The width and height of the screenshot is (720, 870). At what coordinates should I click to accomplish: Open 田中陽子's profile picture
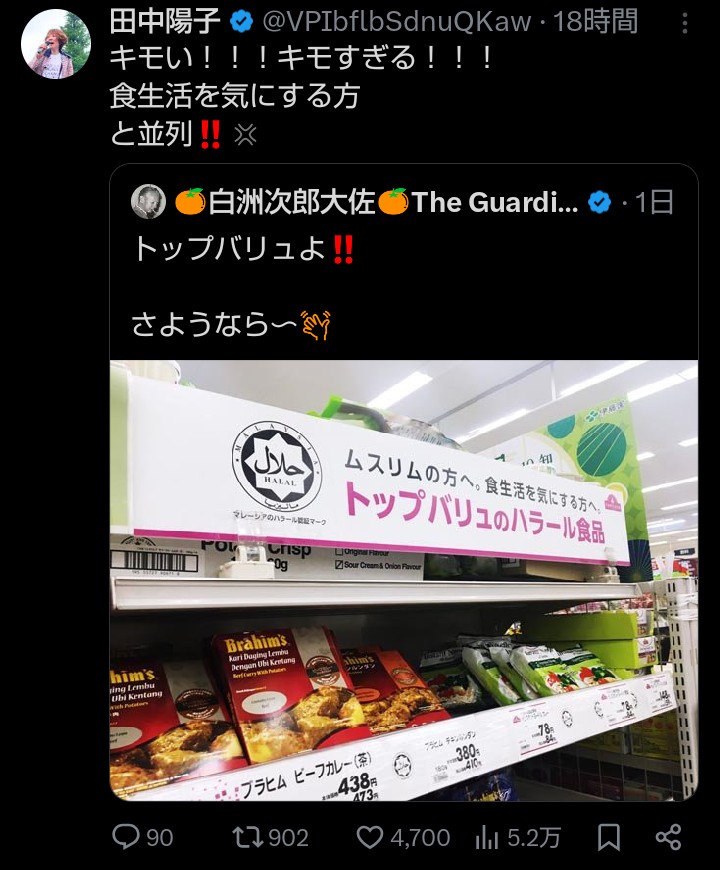click(x=56, y=44)
